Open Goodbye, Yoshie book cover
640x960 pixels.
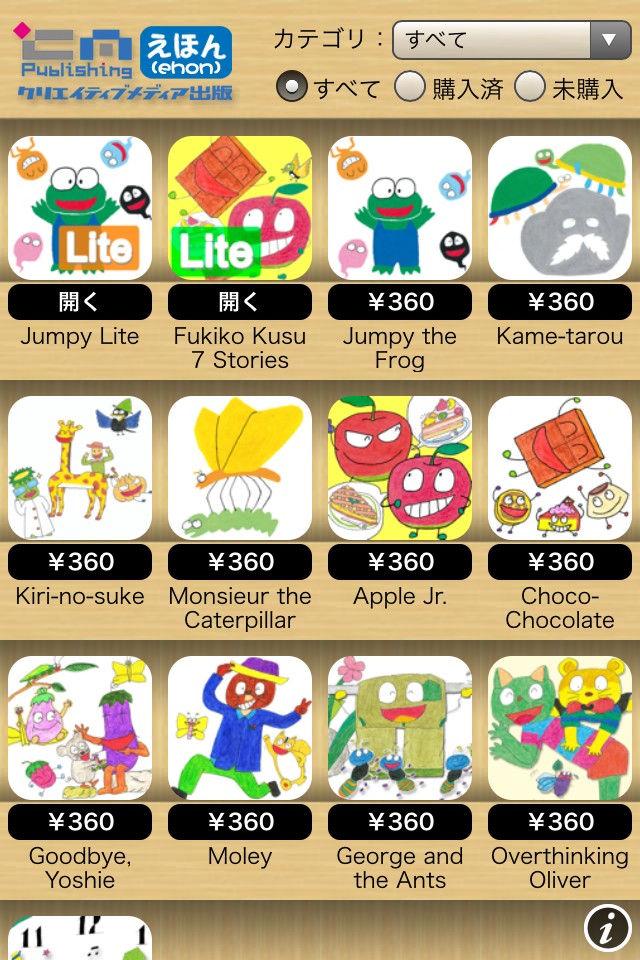80,728
